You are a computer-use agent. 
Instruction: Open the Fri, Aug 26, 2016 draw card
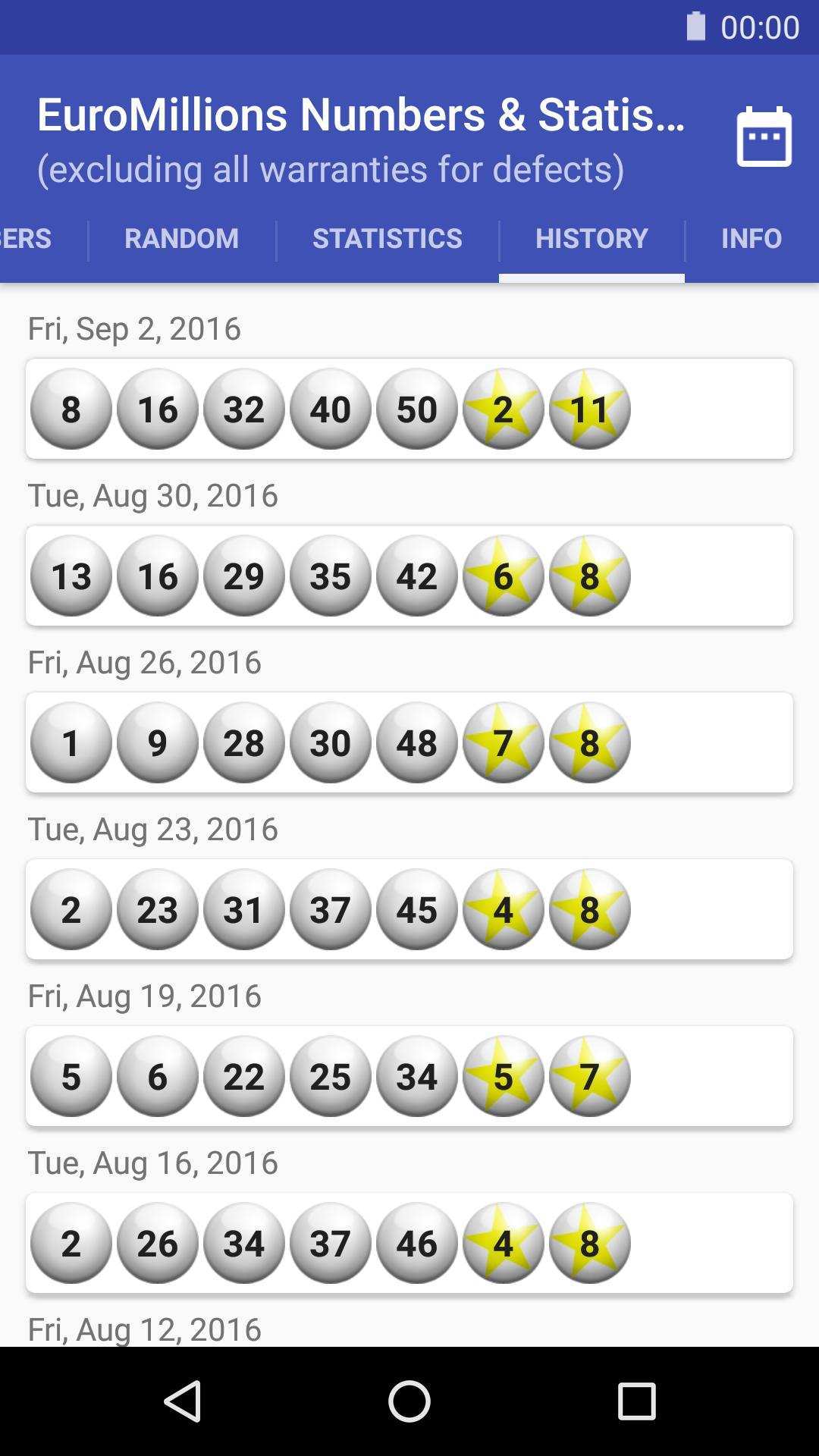(x=409, y=742)
